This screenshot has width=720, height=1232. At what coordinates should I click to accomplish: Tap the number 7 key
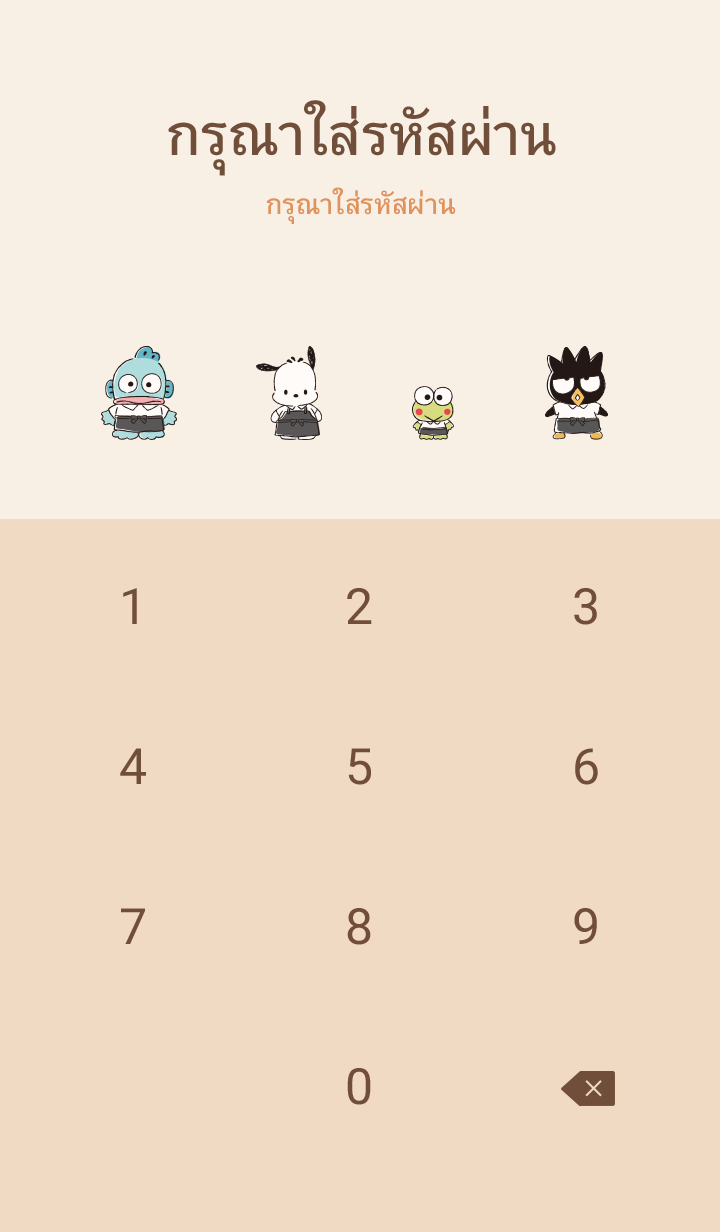132,927
